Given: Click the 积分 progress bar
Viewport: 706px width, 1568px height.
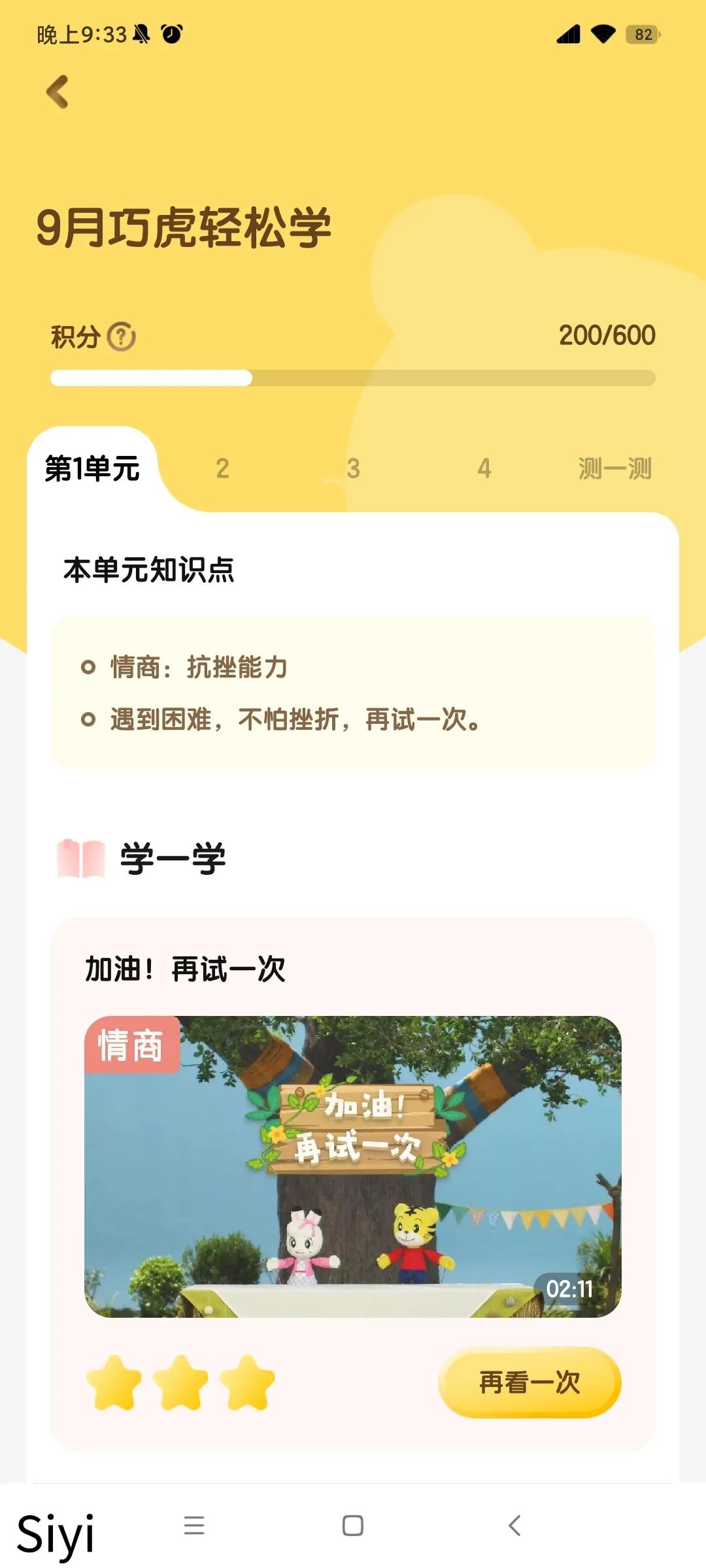Looking at the screenshot, I should 353,376.
